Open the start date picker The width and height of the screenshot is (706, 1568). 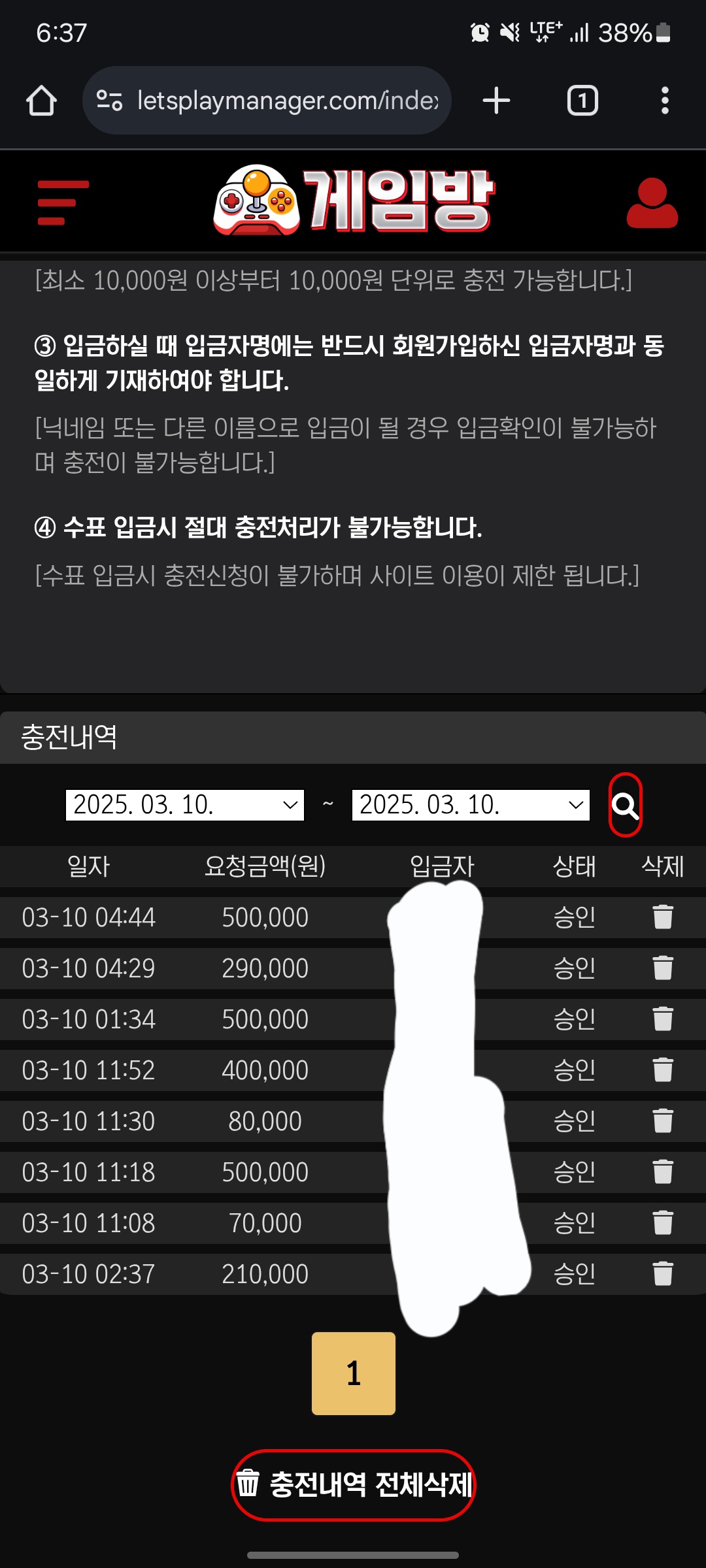(185, 805)
